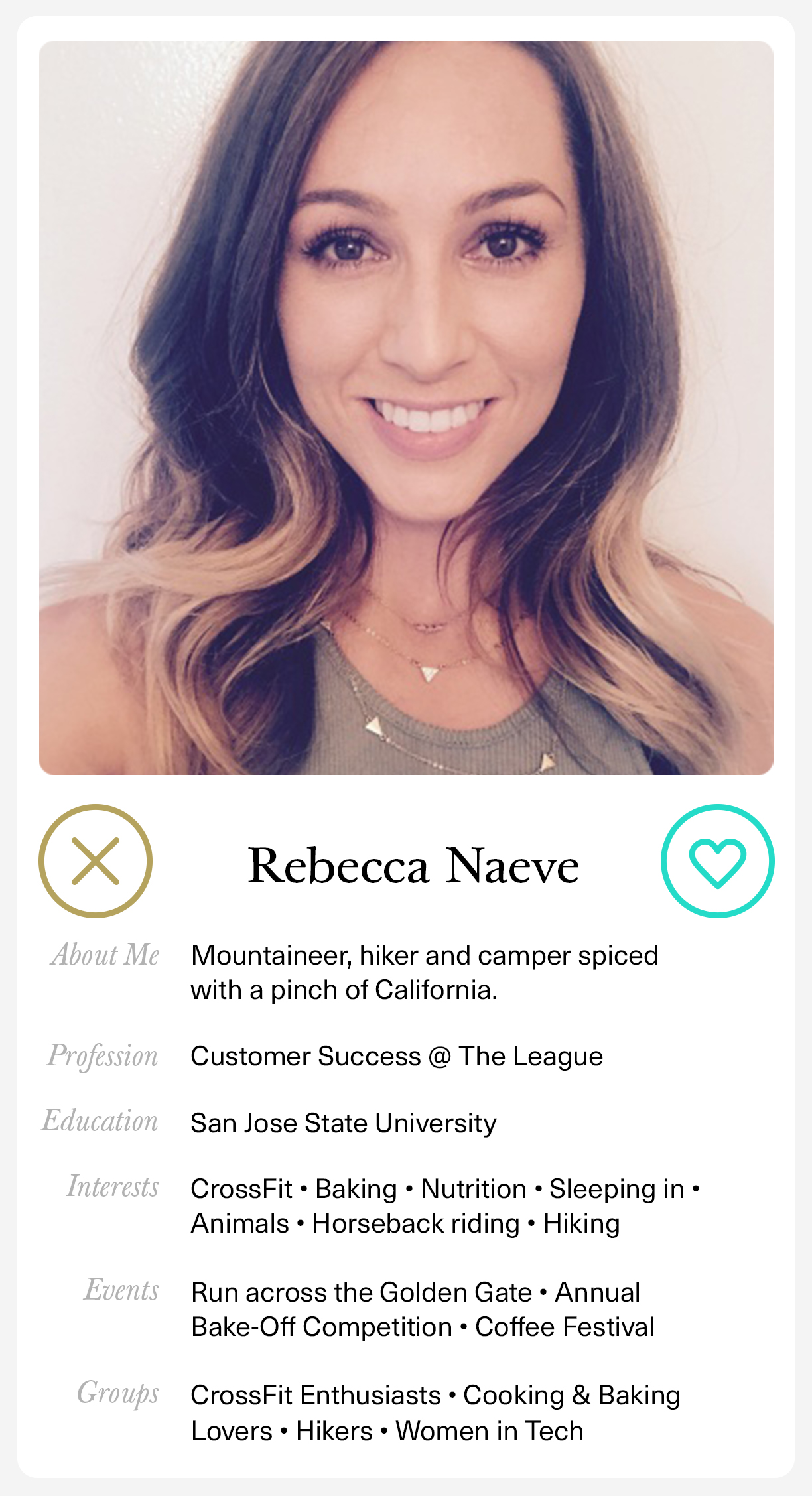Like Rebecca Naeve with the heart

tap(717, 861)
